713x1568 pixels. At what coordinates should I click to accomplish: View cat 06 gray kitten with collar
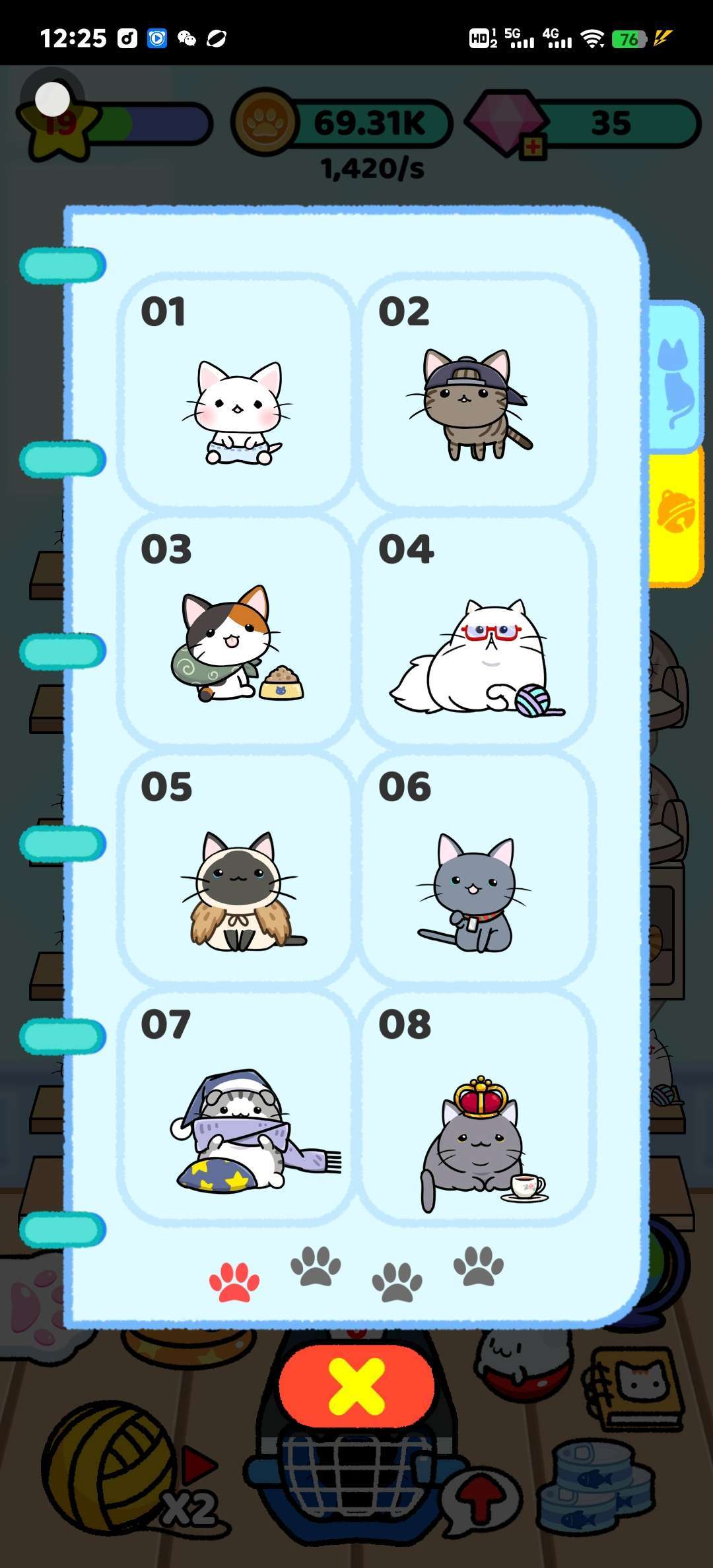(x=474, y=869)
